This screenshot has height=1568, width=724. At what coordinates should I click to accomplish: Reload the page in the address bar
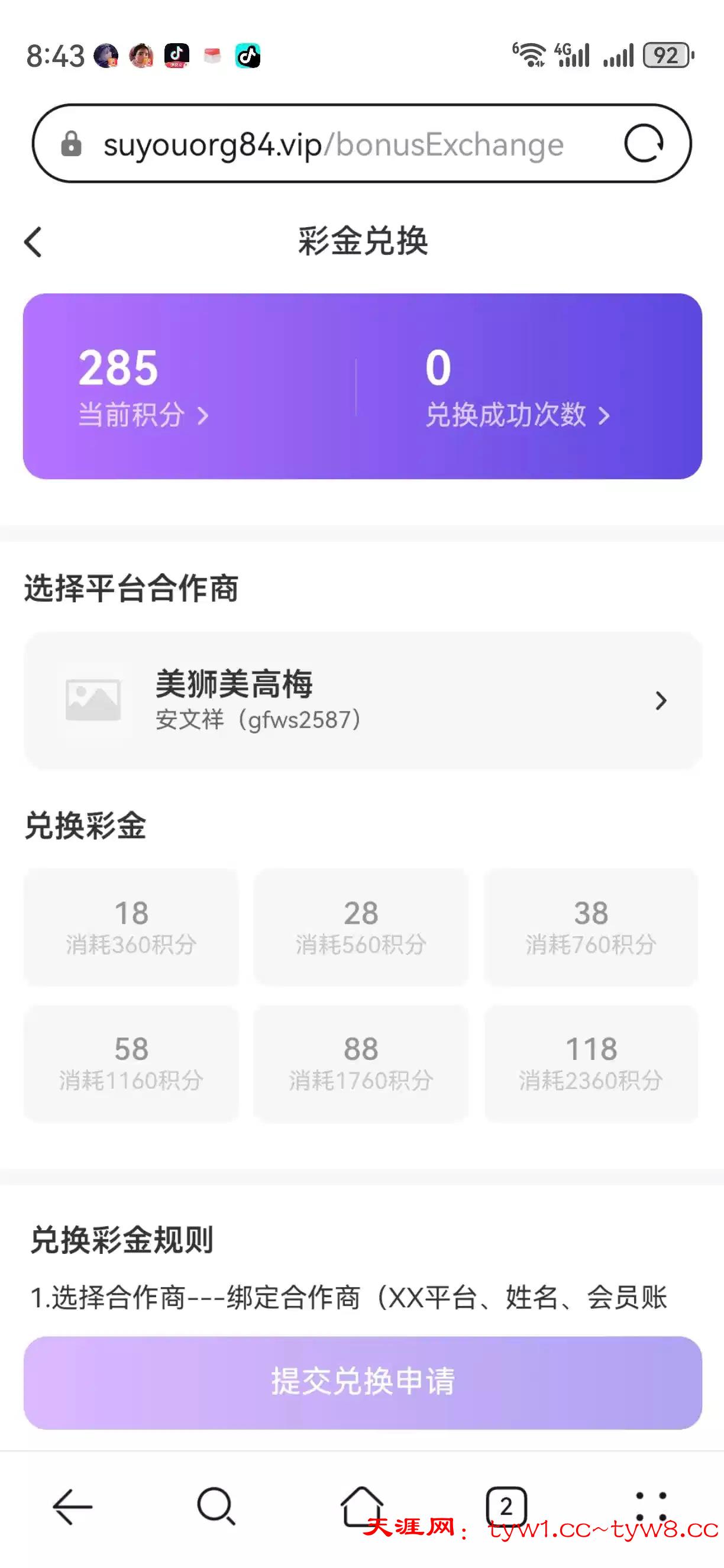tap(643, 144)
